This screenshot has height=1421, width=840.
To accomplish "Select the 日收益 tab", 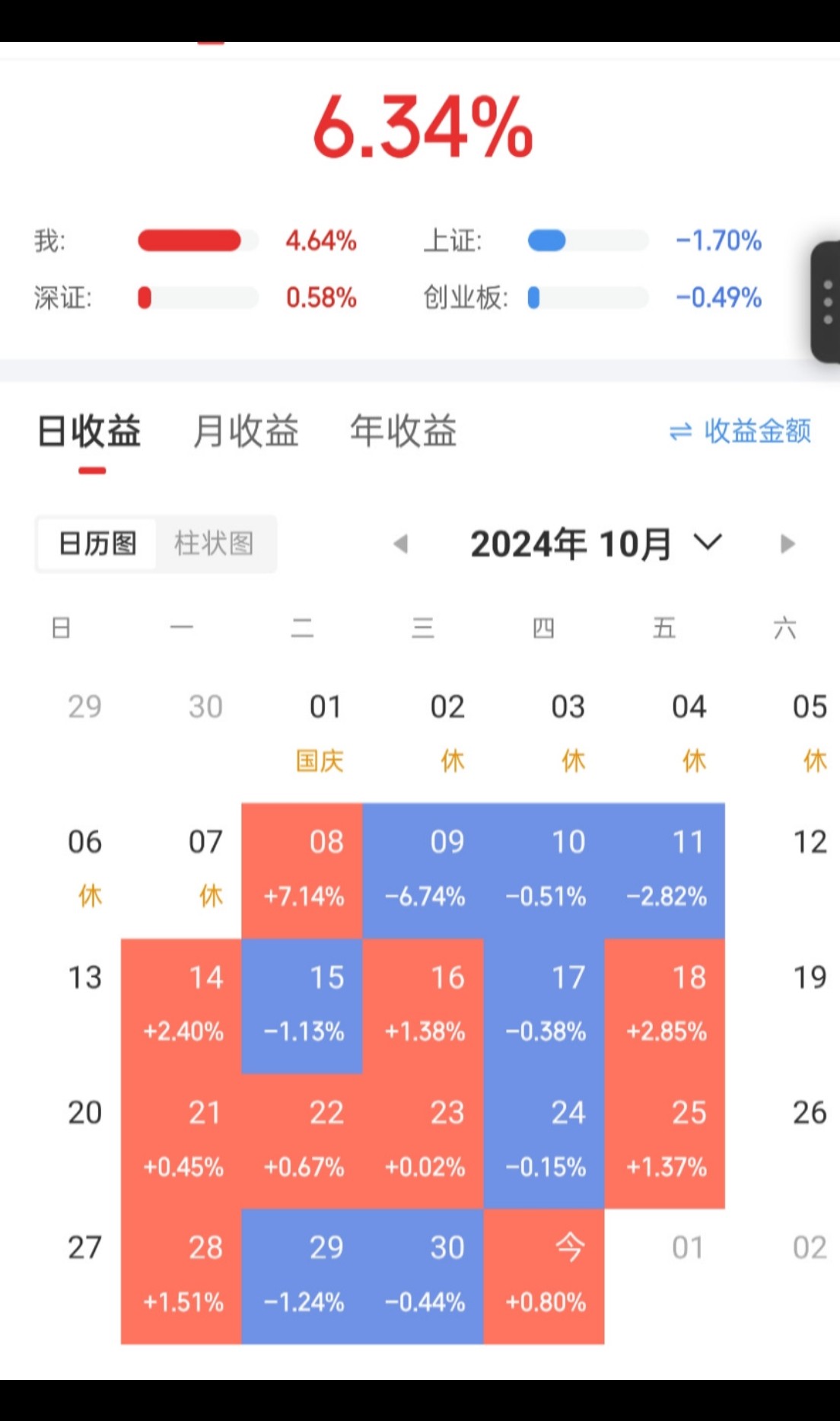I will [x=90, y=431].
